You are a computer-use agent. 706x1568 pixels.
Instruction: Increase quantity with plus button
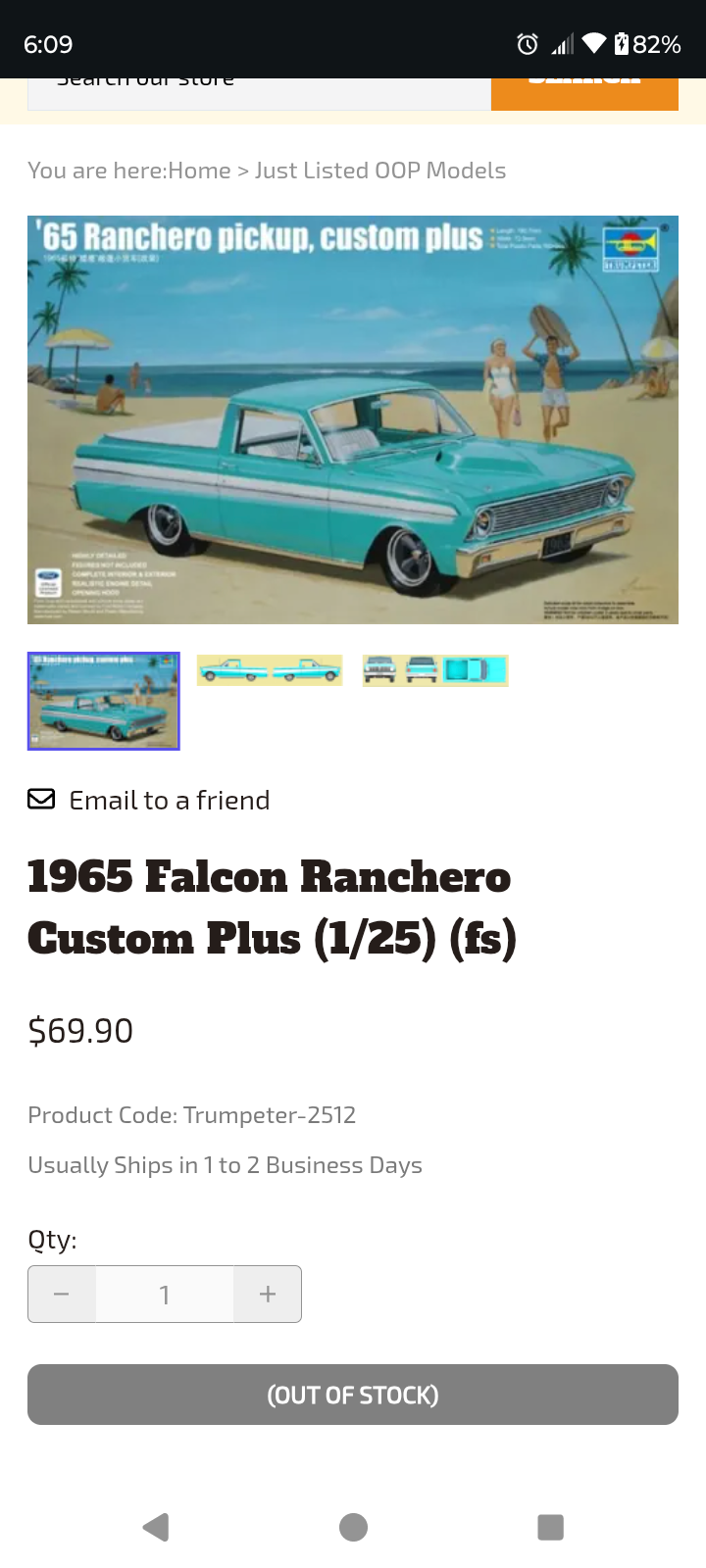(x=268, y=1294)
